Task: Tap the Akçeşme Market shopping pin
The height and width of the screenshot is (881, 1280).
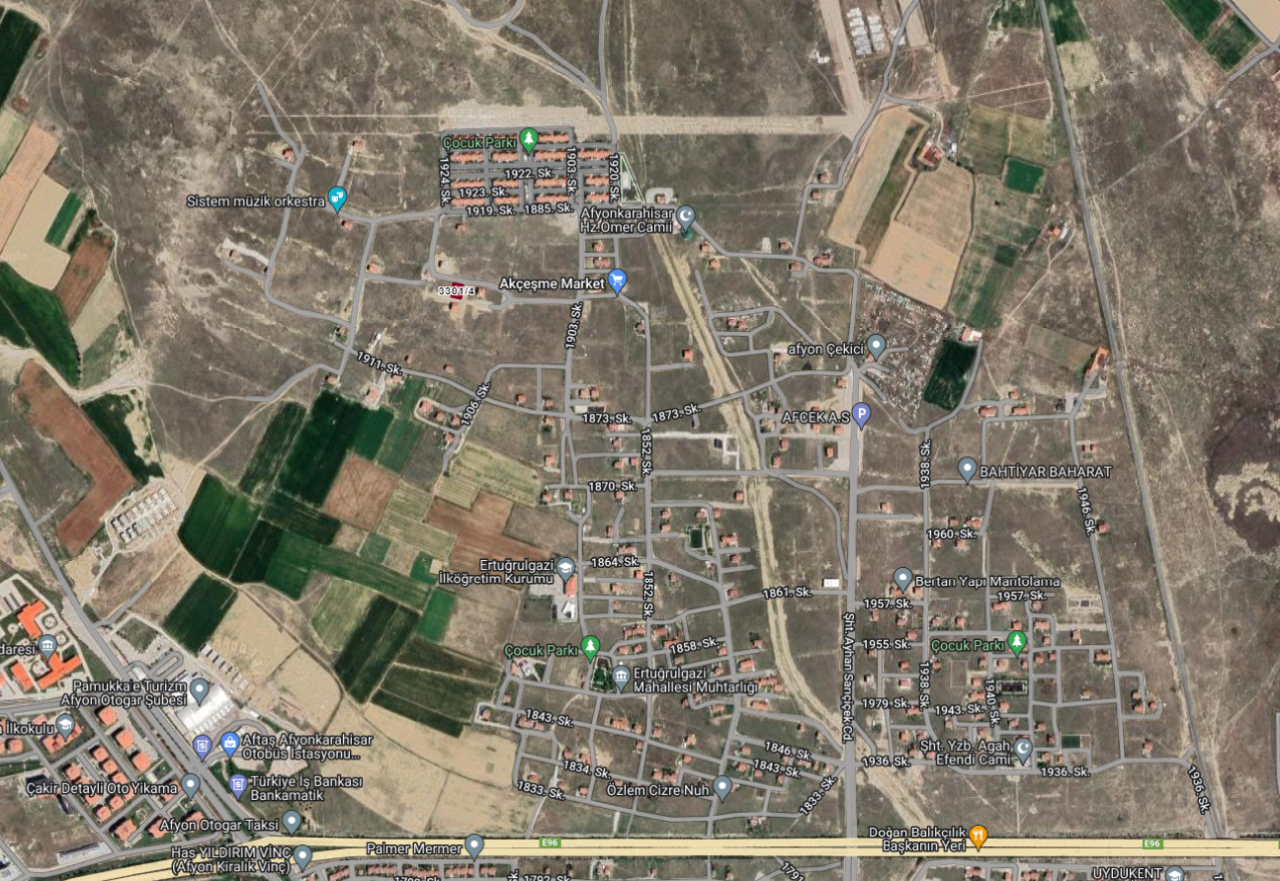Action: (617, 281)
